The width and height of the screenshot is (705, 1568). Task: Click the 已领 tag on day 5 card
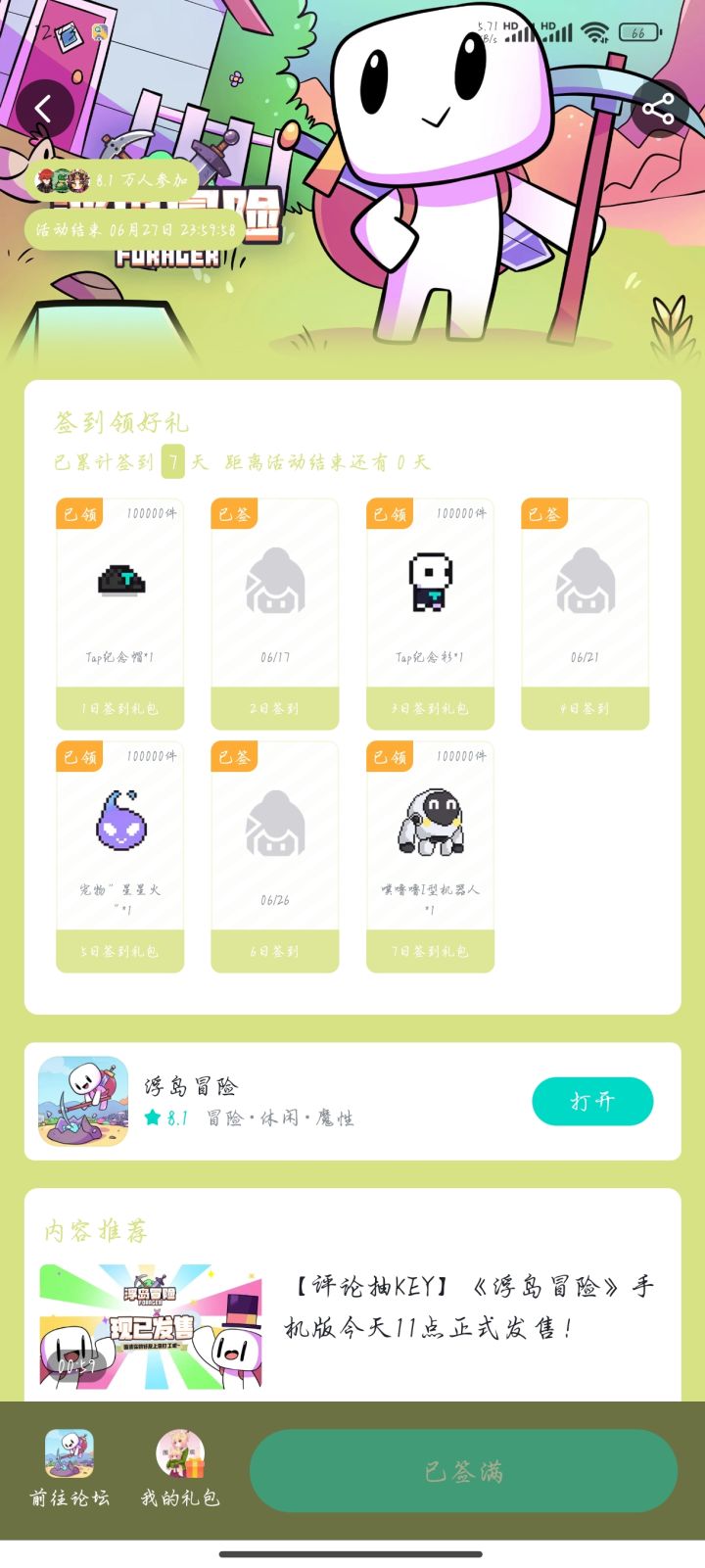coord(79,756)
